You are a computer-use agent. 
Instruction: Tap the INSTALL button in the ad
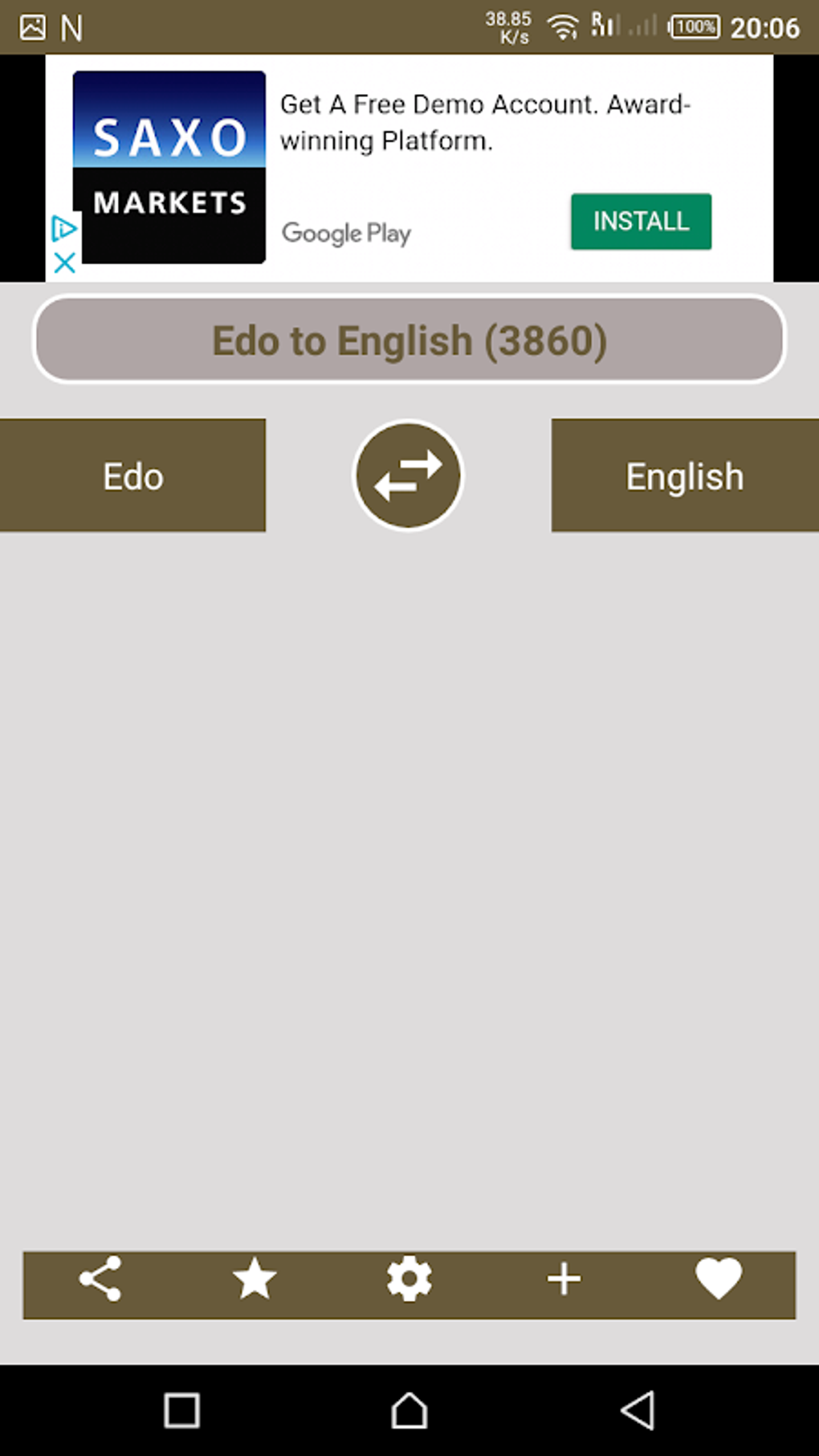click(640, 221)
